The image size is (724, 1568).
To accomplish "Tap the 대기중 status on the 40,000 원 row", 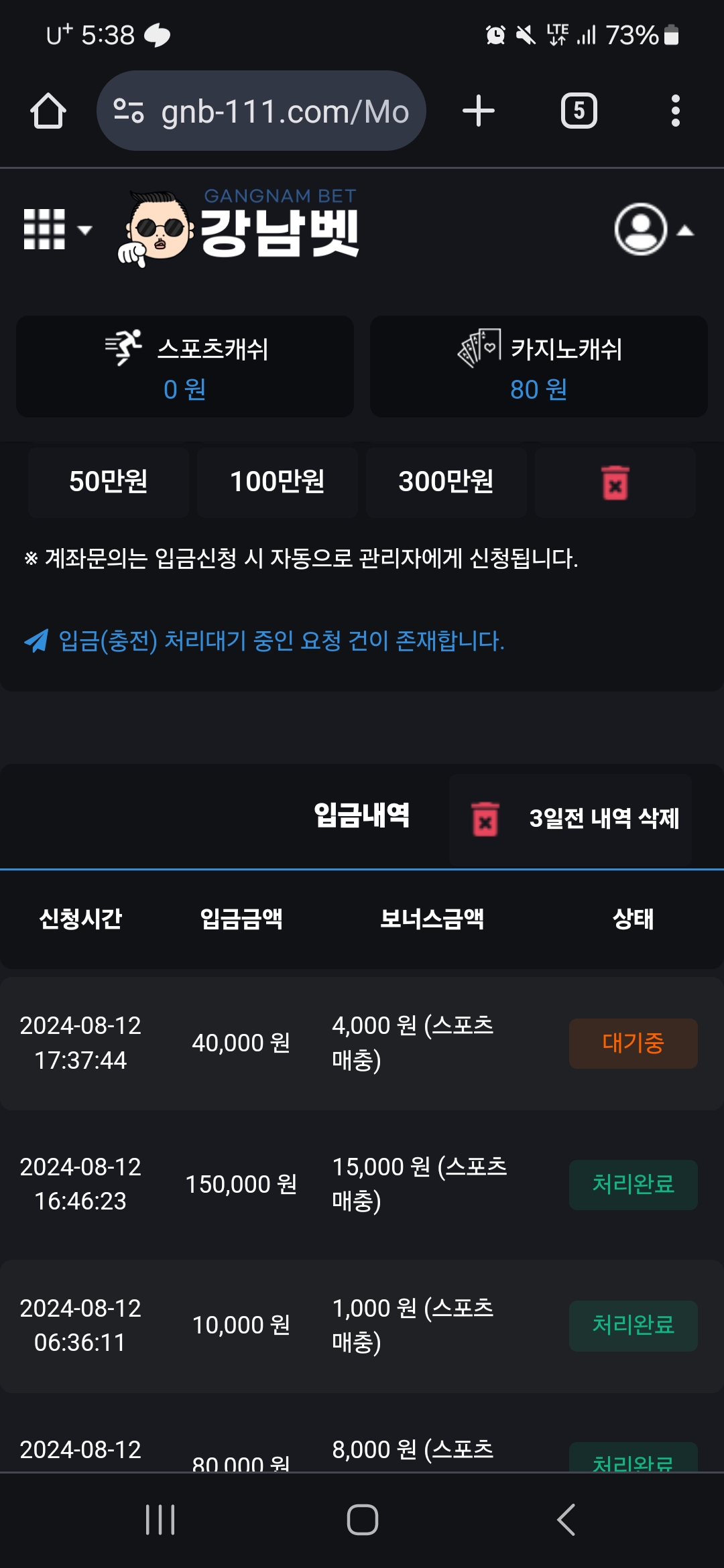I will (x=633, y=1043).
